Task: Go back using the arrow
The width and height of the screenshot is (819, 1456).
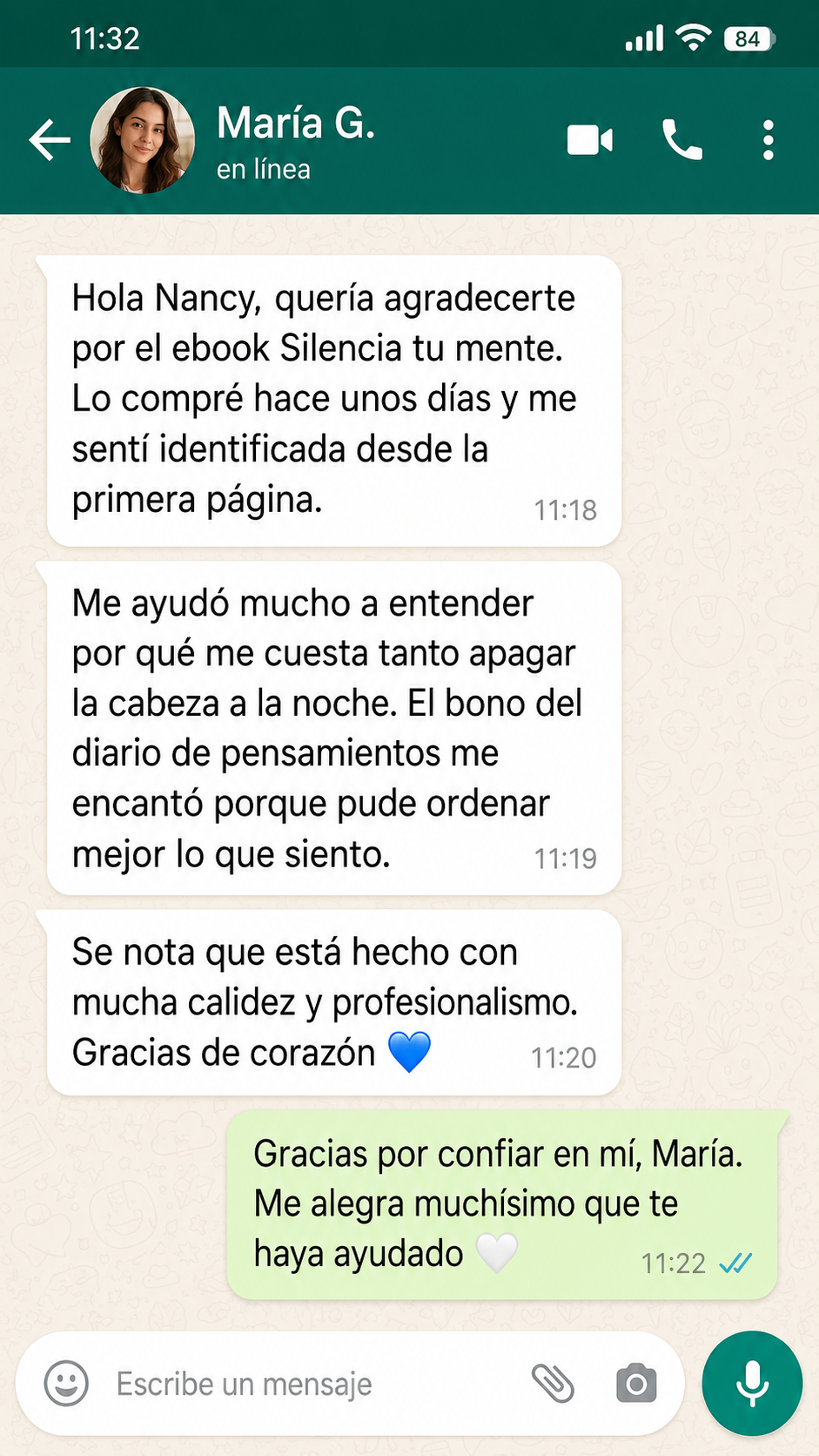Action: click(x=50, y=140)
